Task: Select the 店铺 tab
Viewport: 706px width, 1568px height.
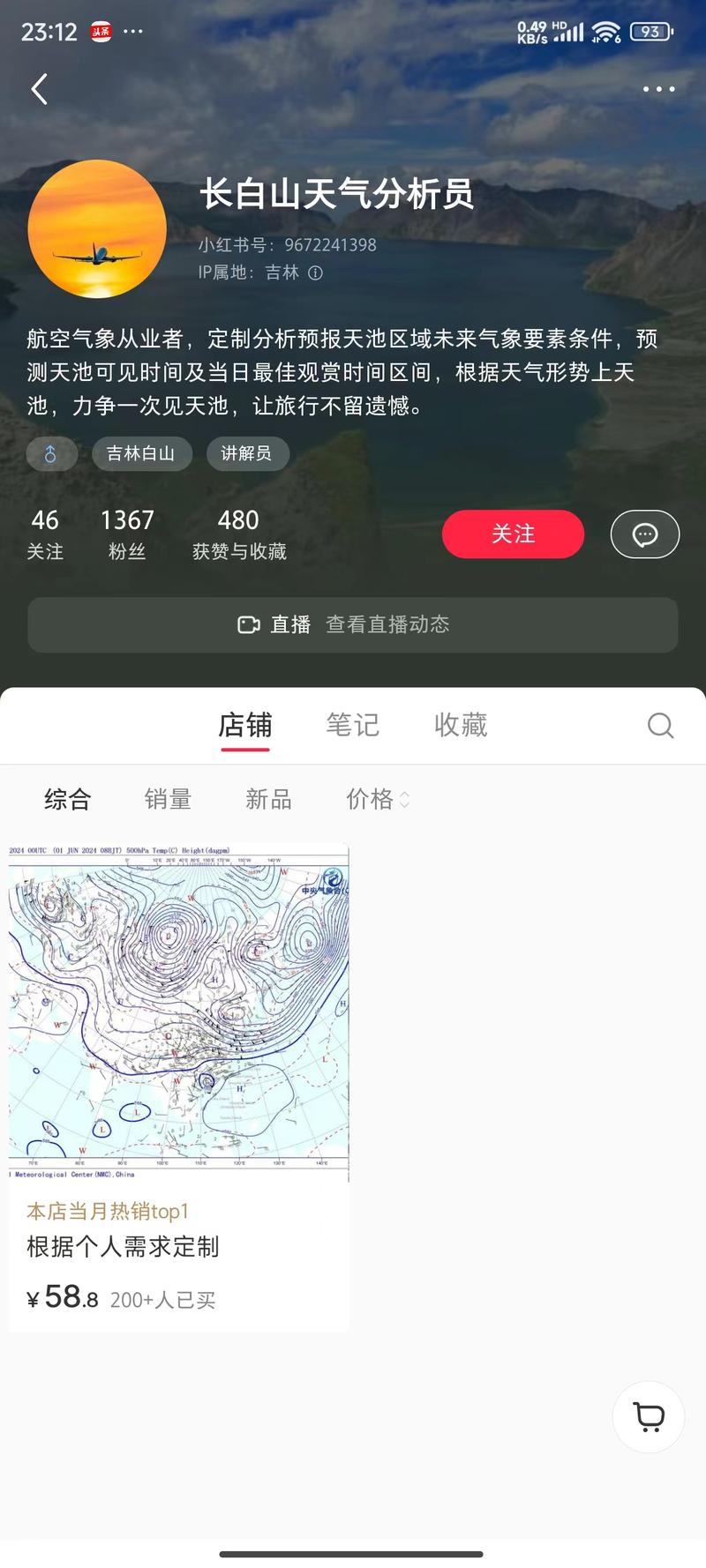Action: [244, 725]
